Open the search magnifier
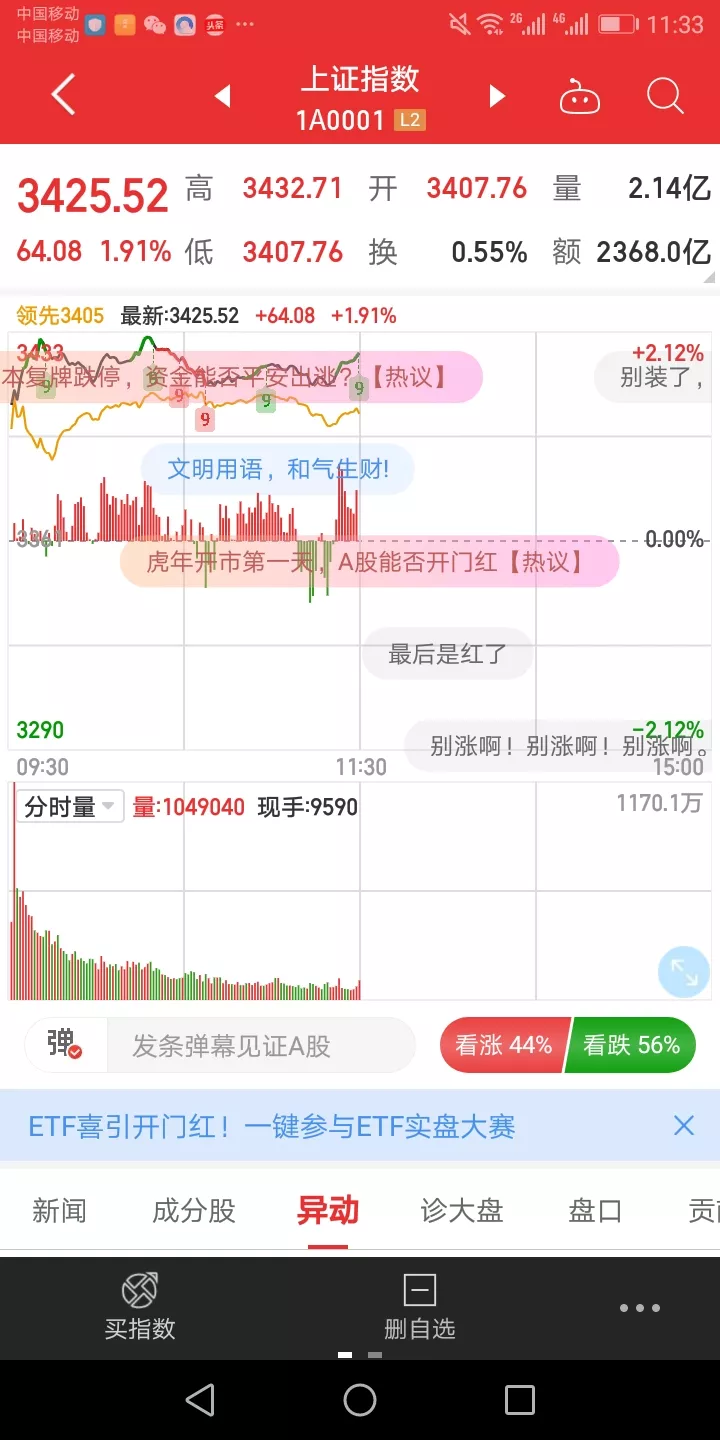This screenshot has height=1440, width=720. click(x=665, y=97)
